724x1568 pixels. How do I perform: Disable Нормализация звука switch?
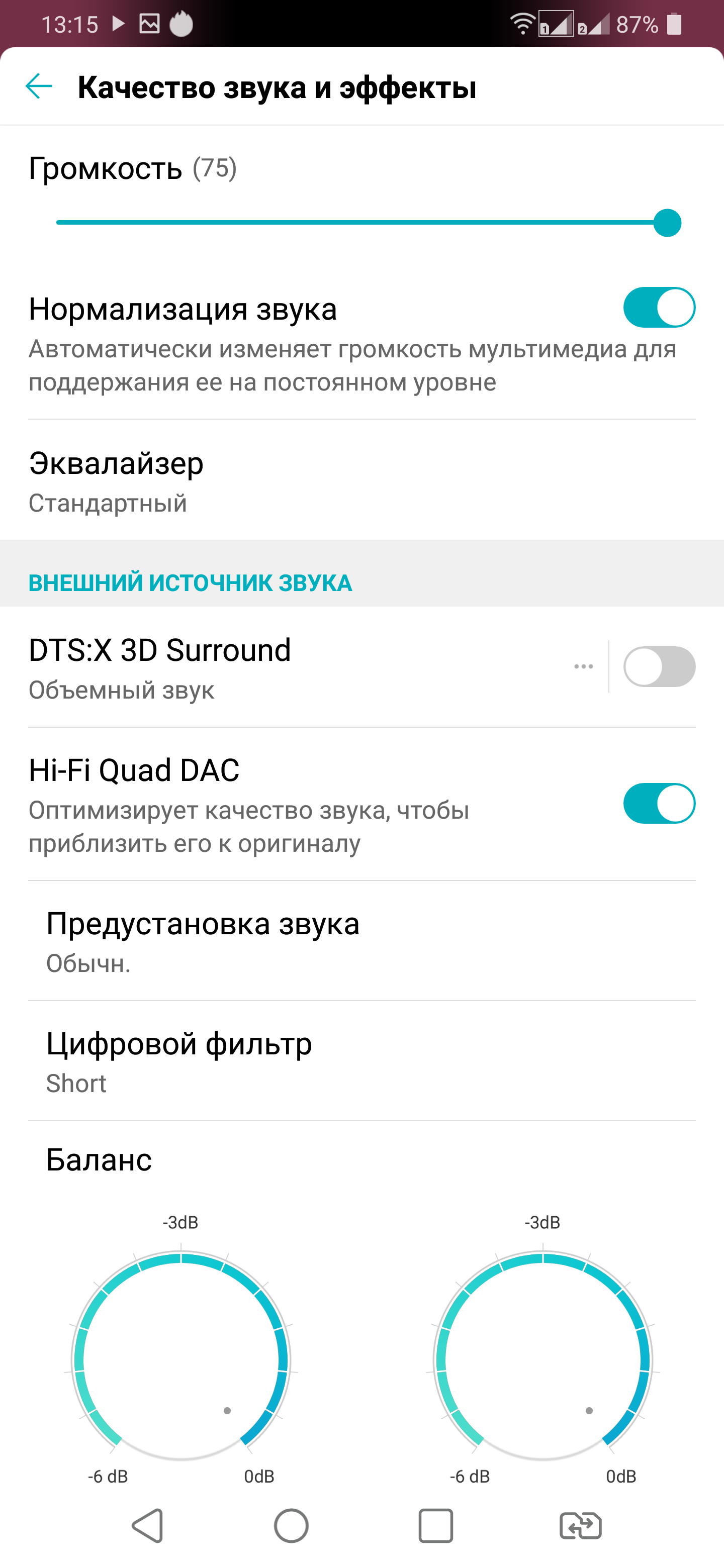(x=659, y=308)
